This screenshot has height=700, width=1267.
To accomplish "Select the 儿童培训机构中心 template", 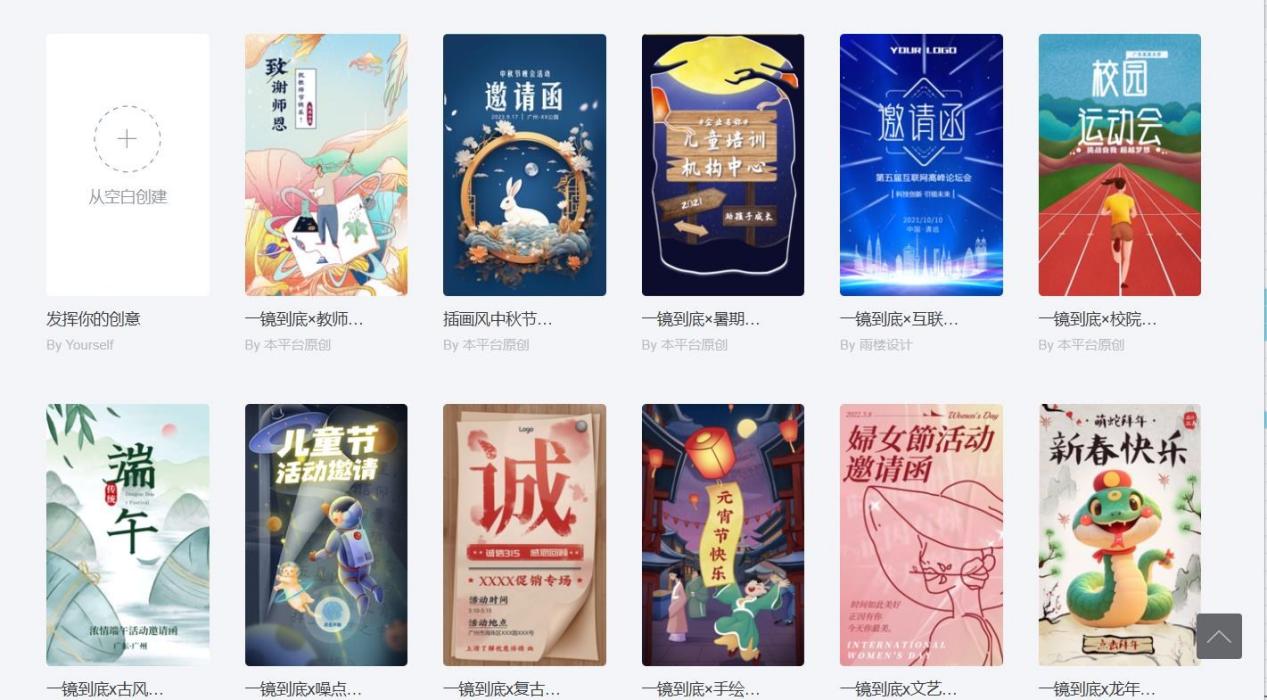I will [722, 165].
